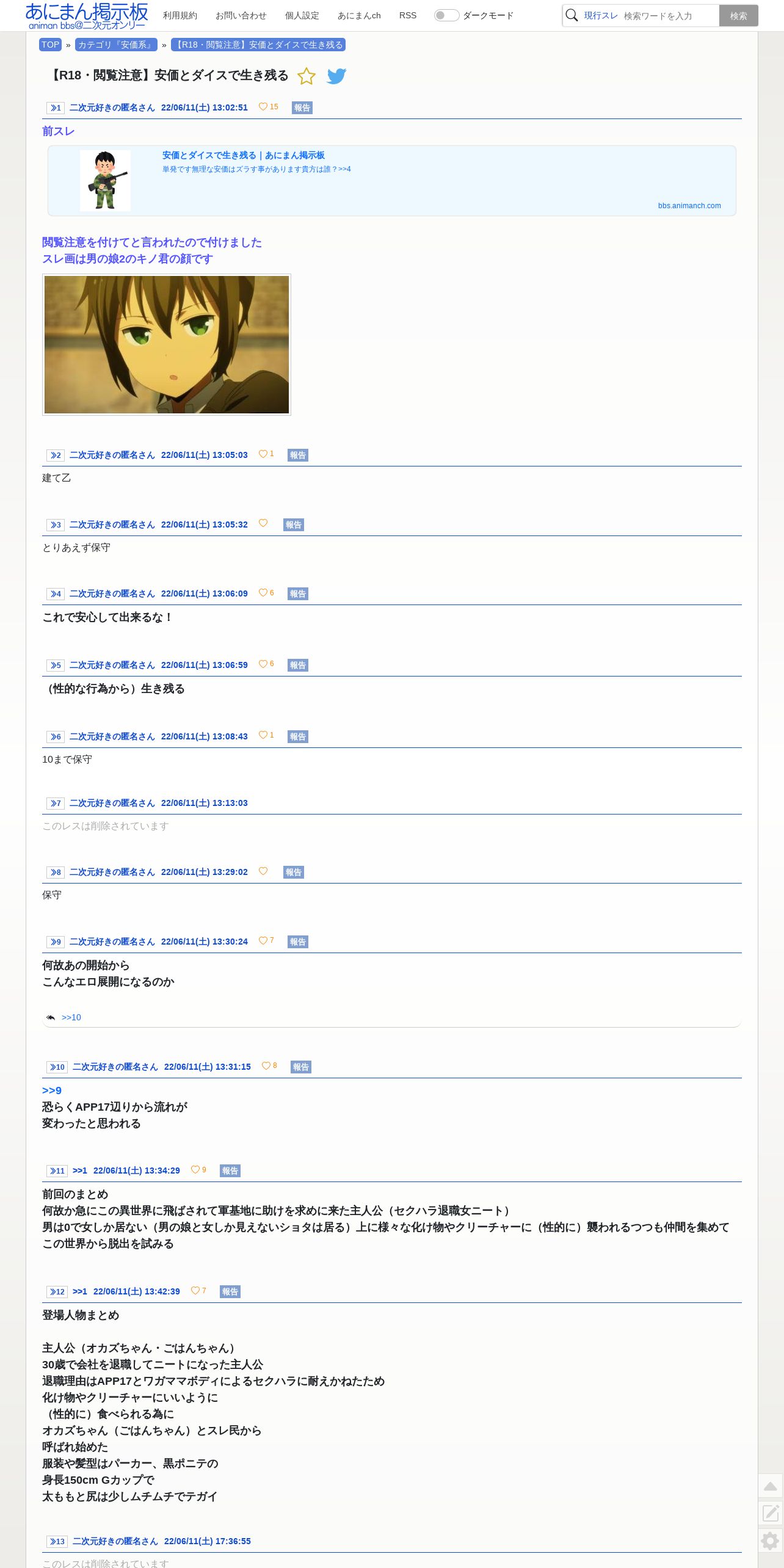Follow the >>9 anchor in post 10
The width and height of the screenshot is (784, 1568).
click(52, 1091)
